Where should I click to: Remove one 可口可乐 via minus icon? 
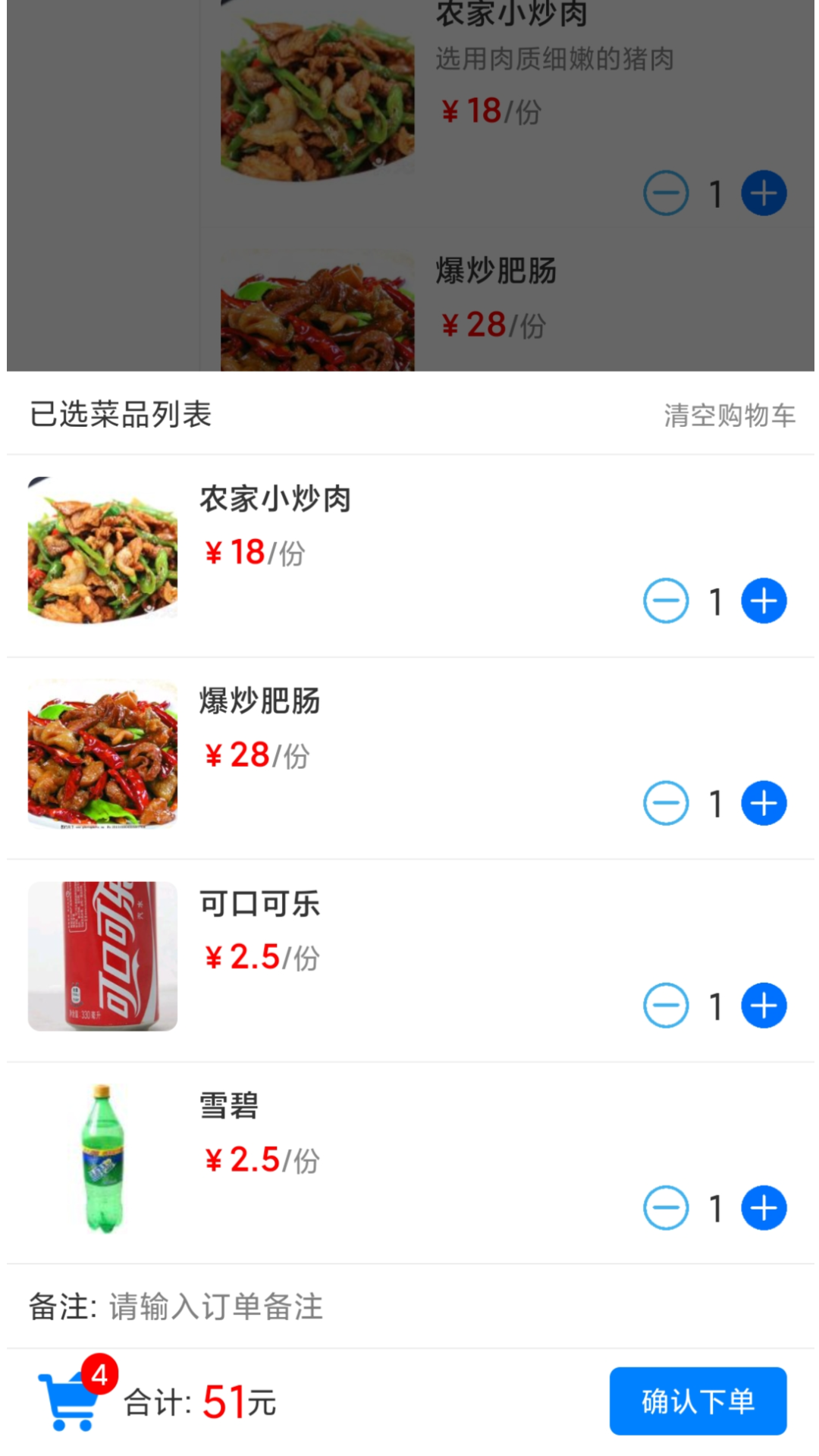pos(665,1006)
